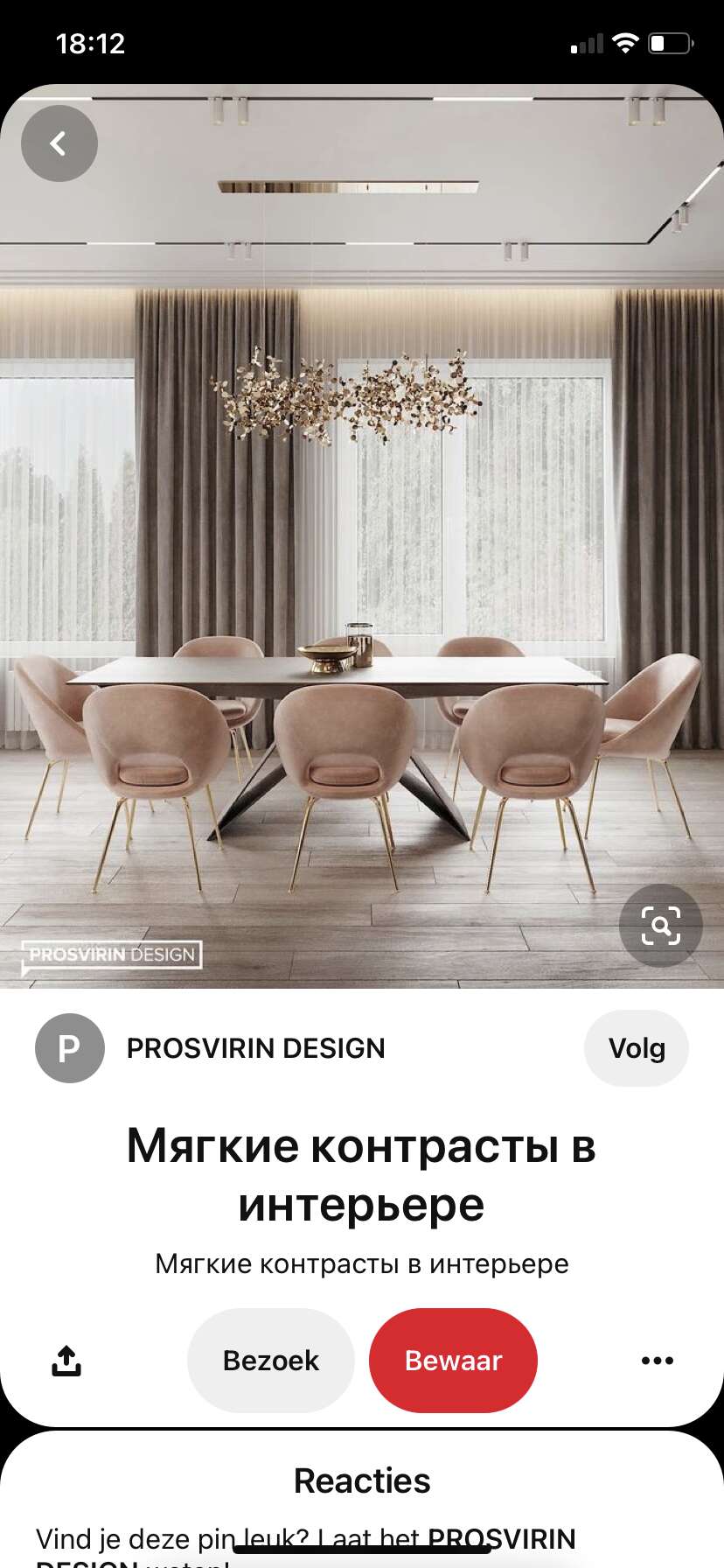
Task: Tap Bezoek to visit the site
Action: point(271,1361)
